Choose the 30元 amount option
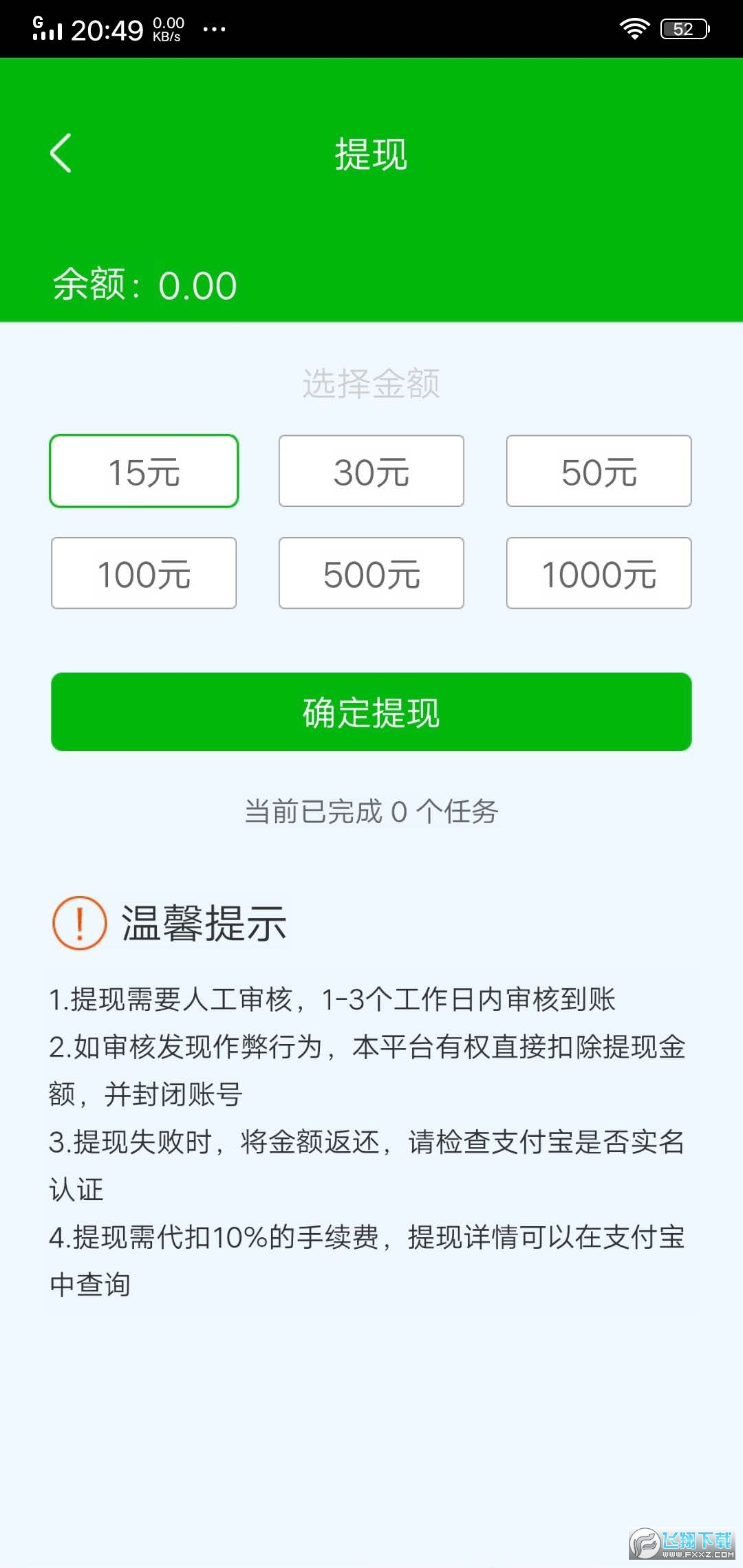 pyautogui.click(x=371, y=471)
